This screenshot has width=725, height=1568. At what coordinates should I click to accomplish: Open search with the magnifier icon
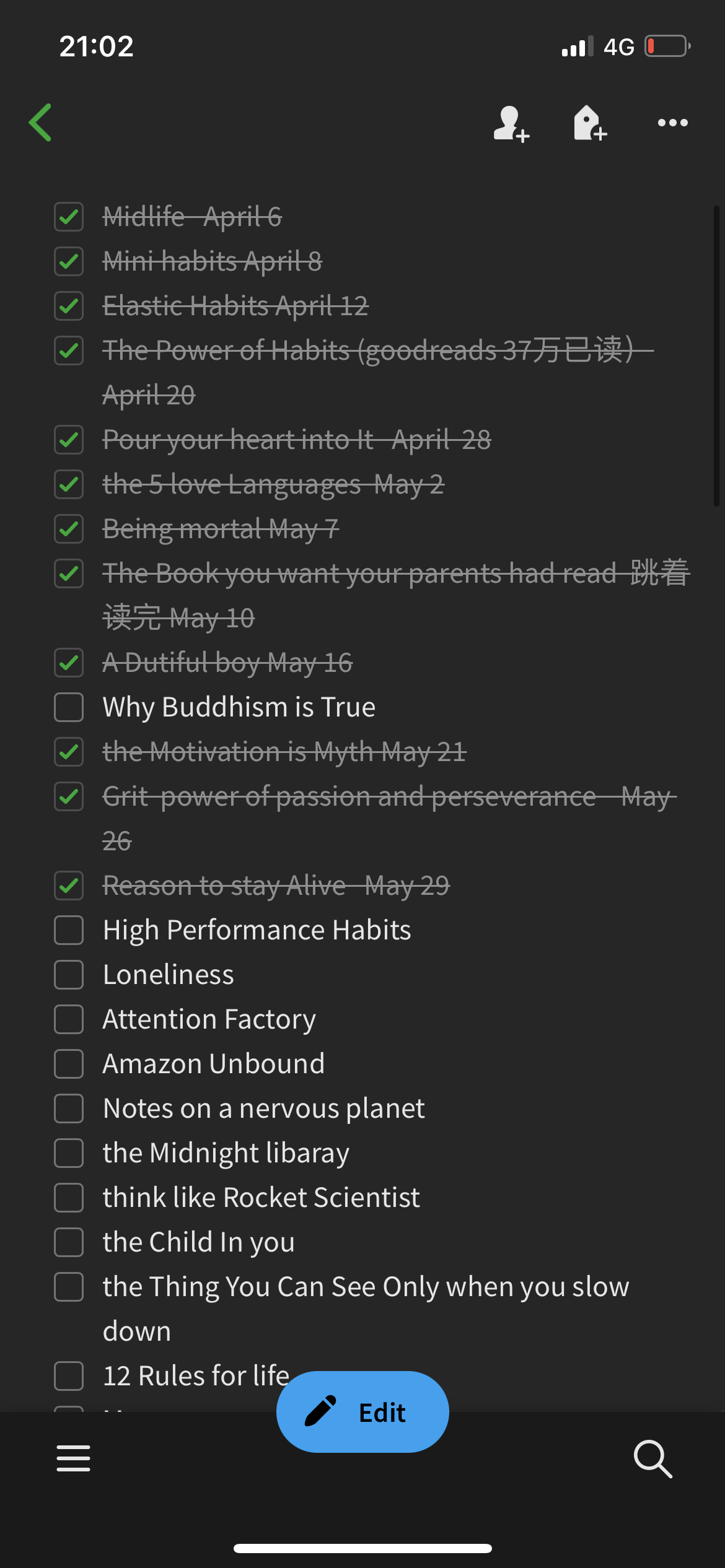[653, 1458]
